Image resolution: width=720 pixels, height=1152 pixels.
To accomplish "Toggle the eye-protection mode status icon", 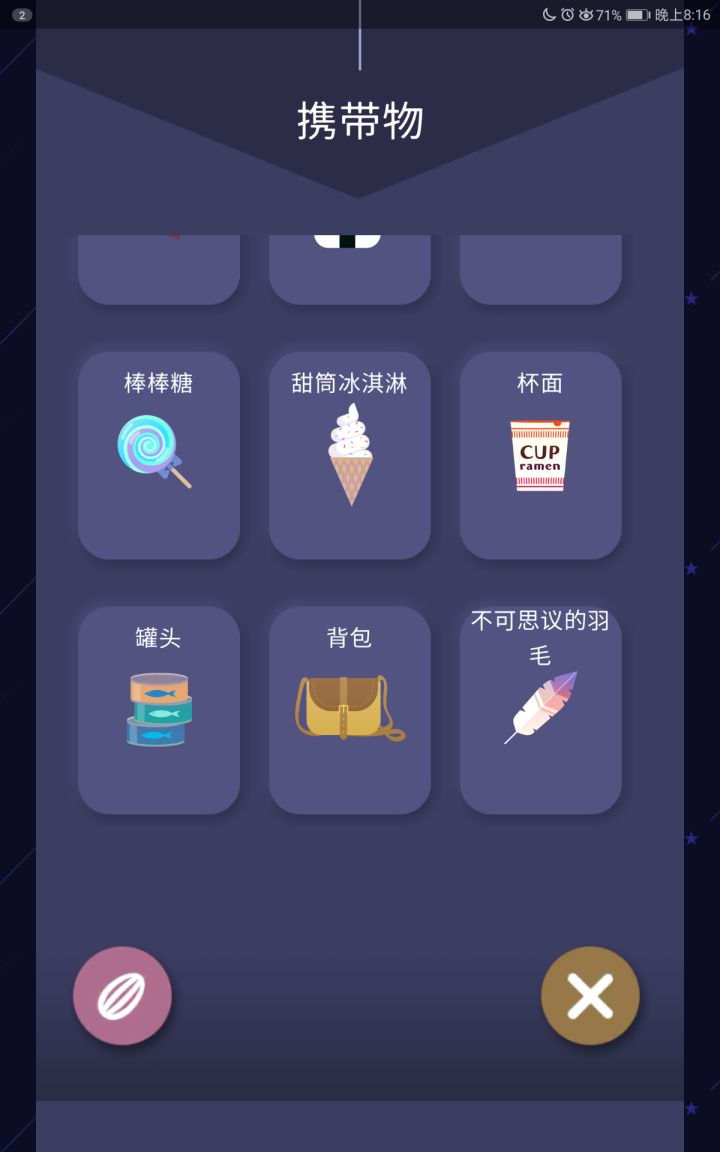I will [x=587, y=14].
